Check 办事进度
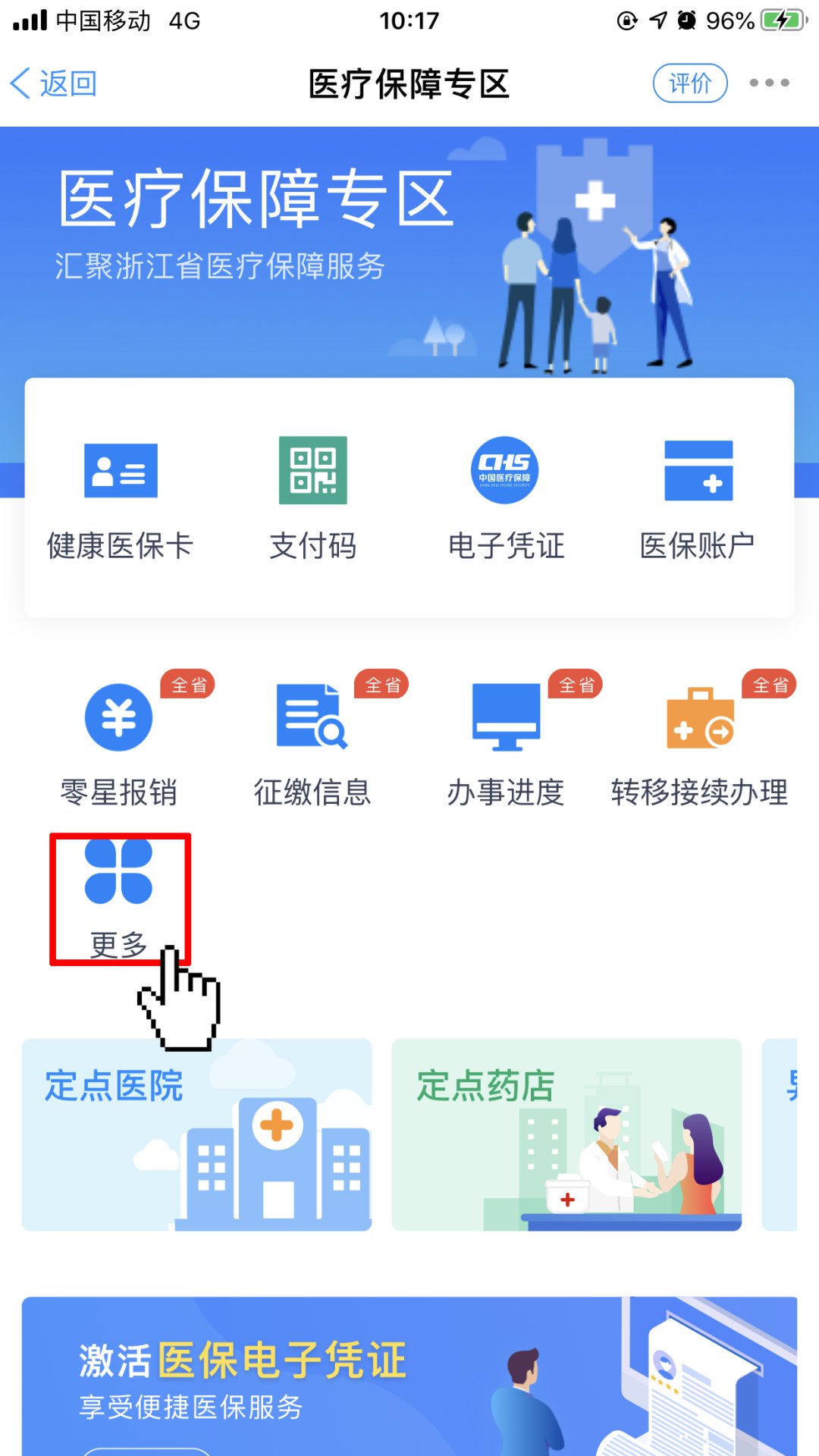The height and width of the screenshot is (1456, 819). (506, 745)
